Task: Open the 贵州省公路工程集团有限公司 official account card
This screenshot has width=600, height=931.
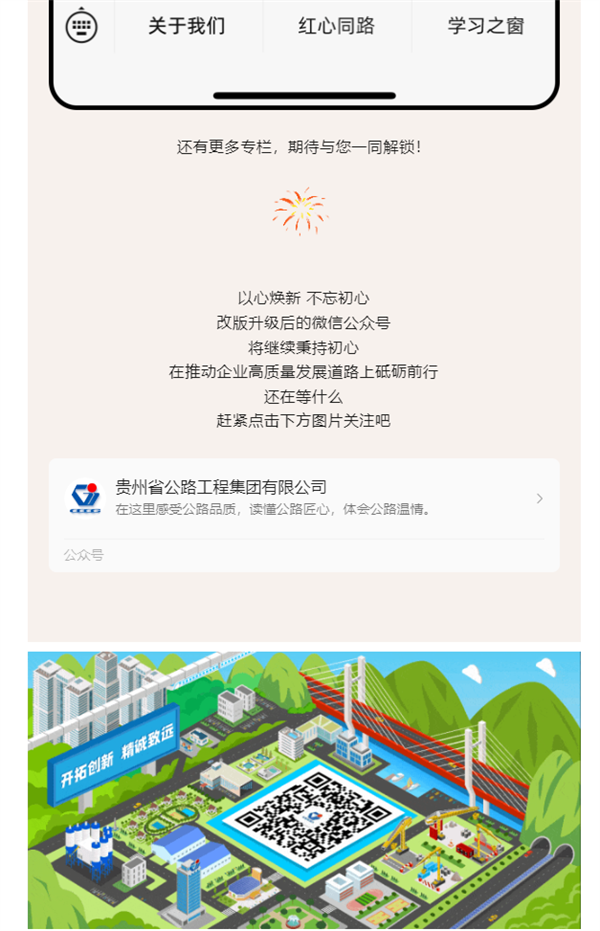Action: [x=303, y=498]
